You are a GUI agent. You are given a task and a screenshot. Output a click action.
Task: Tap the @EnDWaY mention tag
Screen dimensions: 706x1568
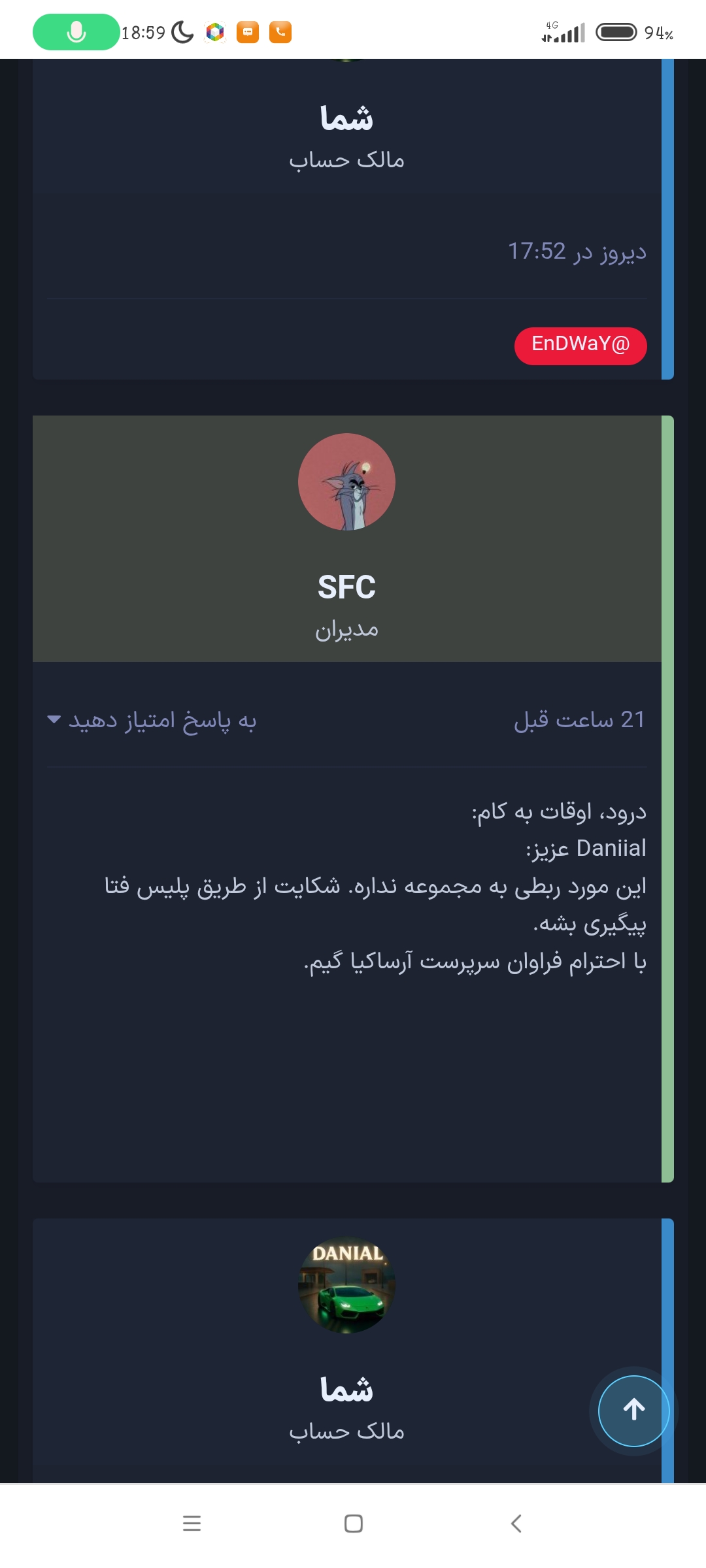click(x=580, y=346)
